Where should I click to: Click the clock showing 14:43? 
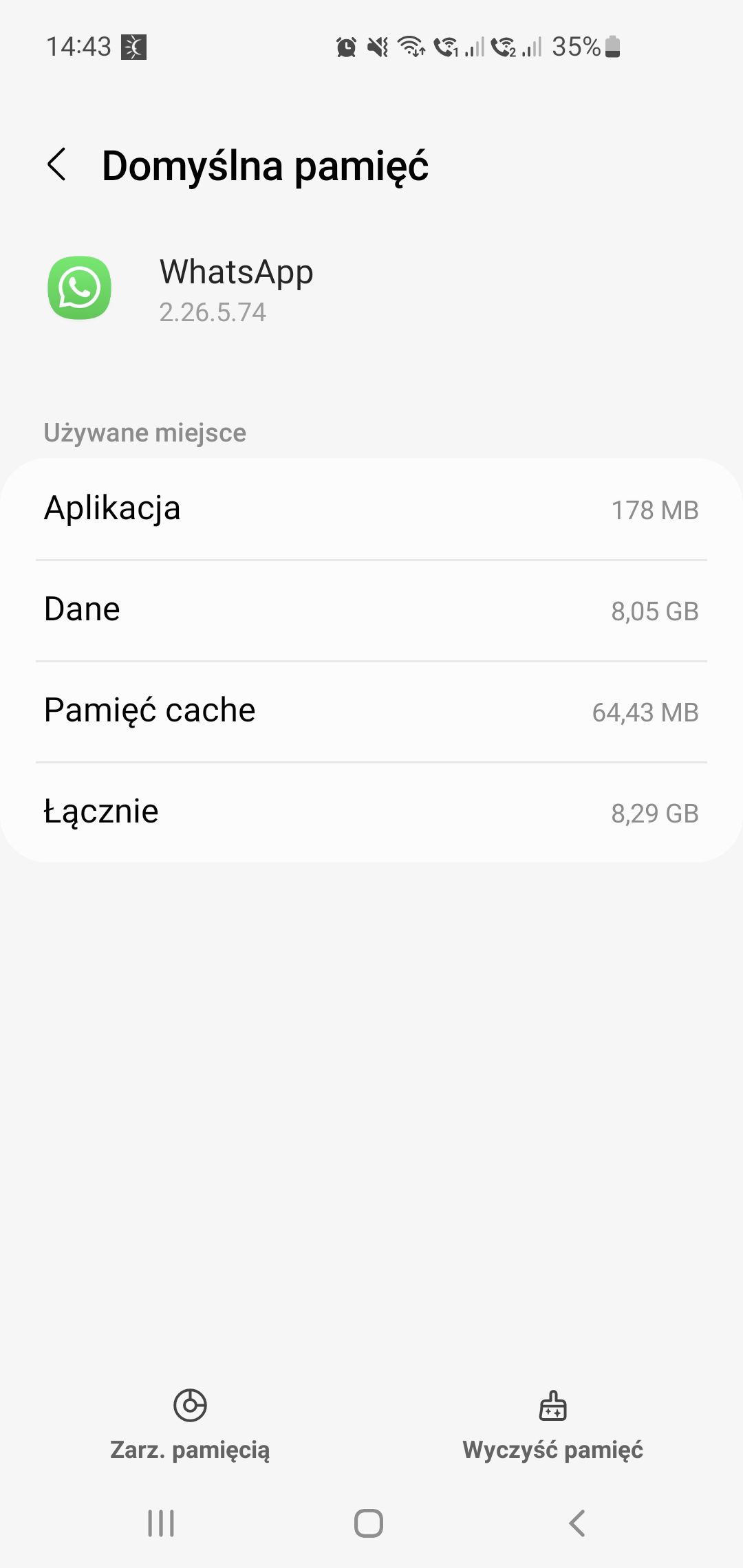[x=79, y=47]
